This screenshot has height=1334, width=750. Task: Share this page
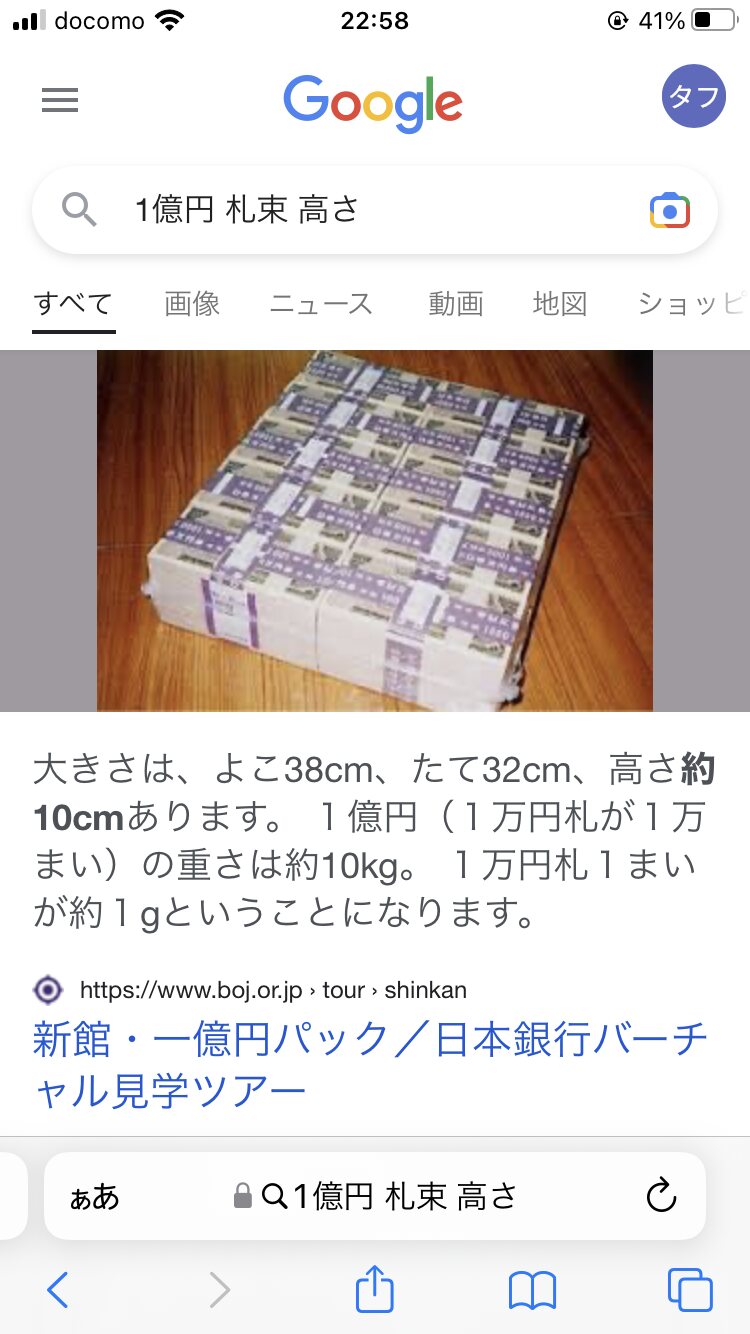pos(375,1290)
